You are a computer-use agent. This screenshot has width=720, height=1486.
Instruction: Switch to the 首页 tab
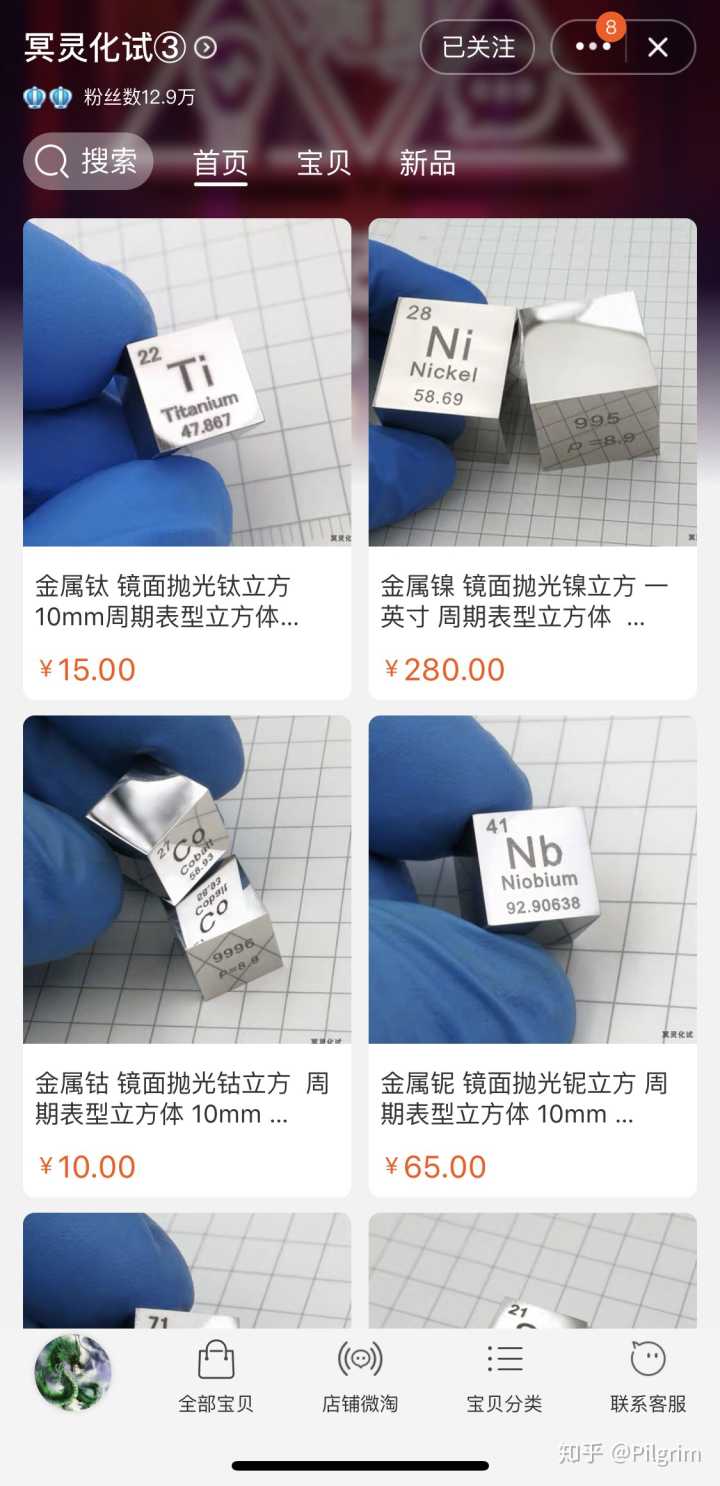[220, 163]
